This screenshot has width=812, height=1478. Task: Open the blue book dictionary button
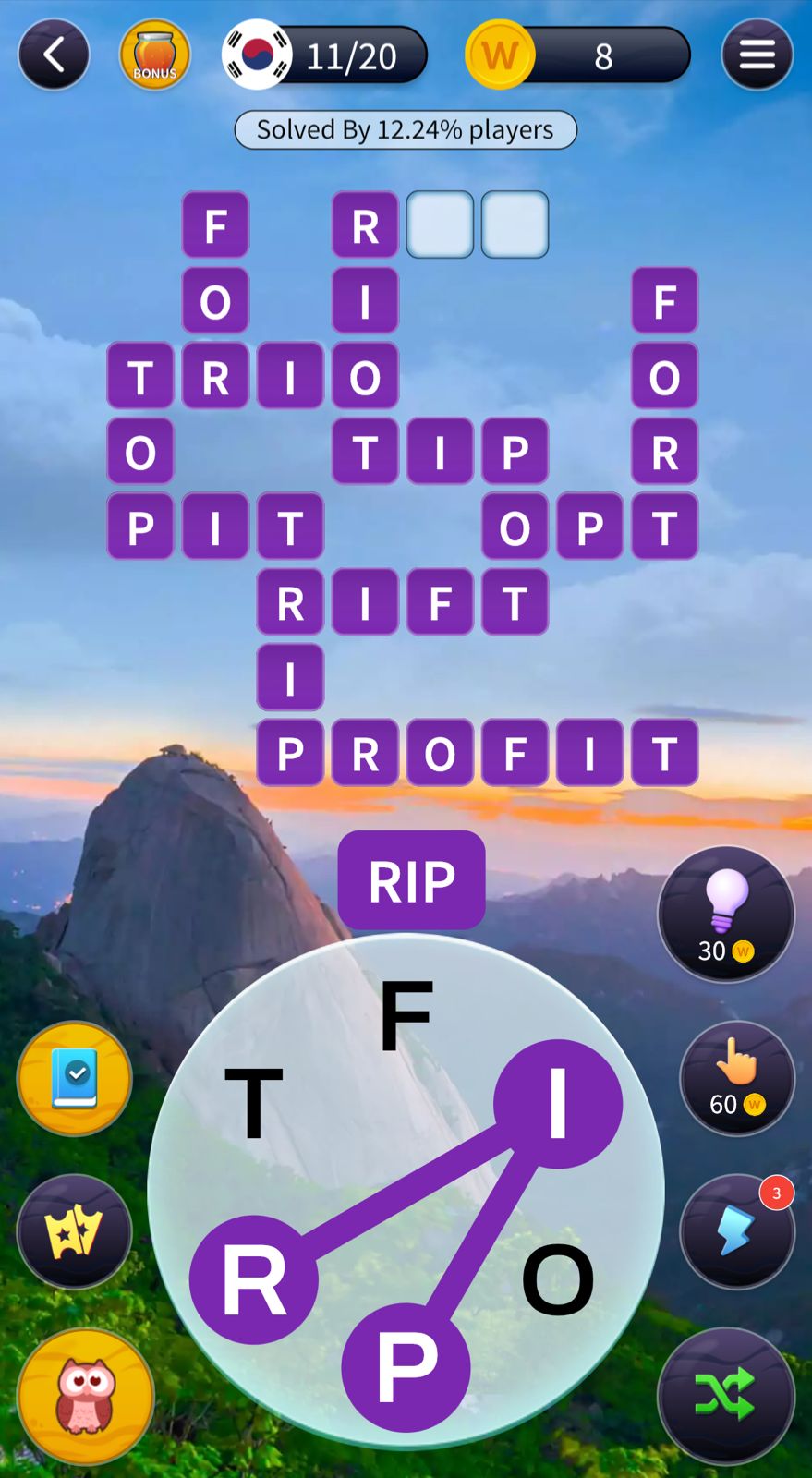[x=74, y=1078]
